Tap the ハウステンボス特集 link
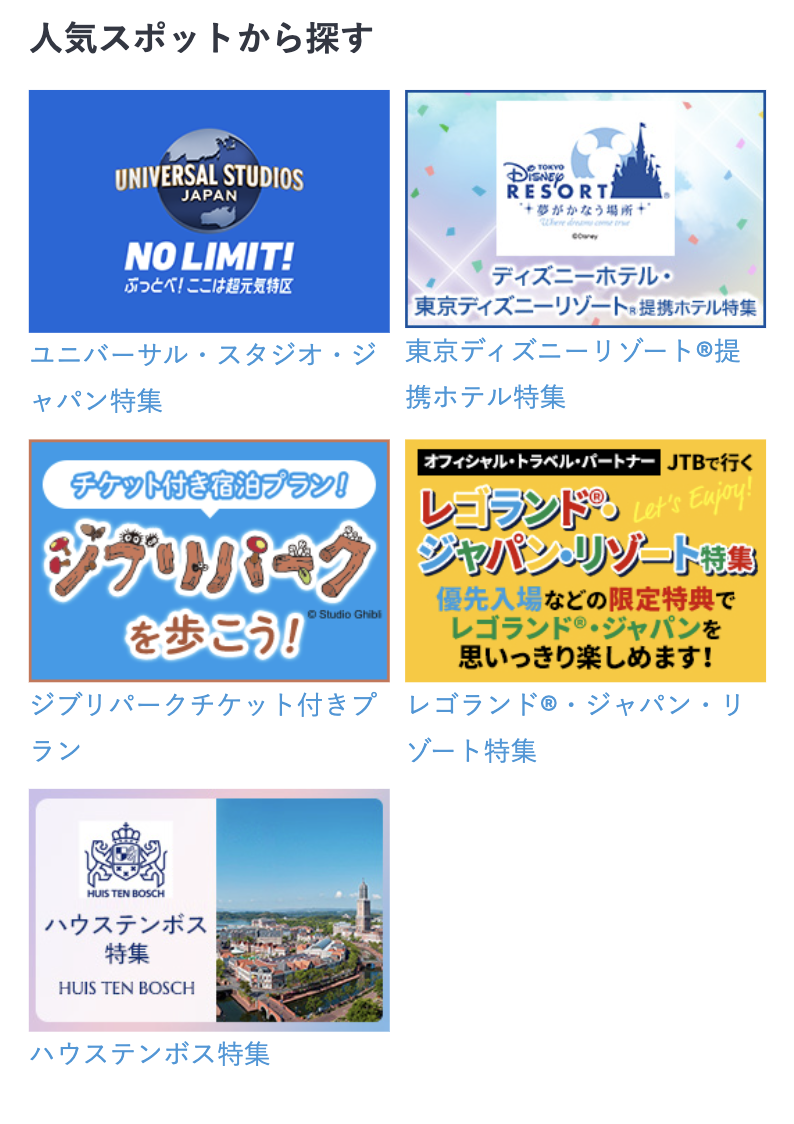This screenshot has width=794, height=1124. tap(150, 1054)
